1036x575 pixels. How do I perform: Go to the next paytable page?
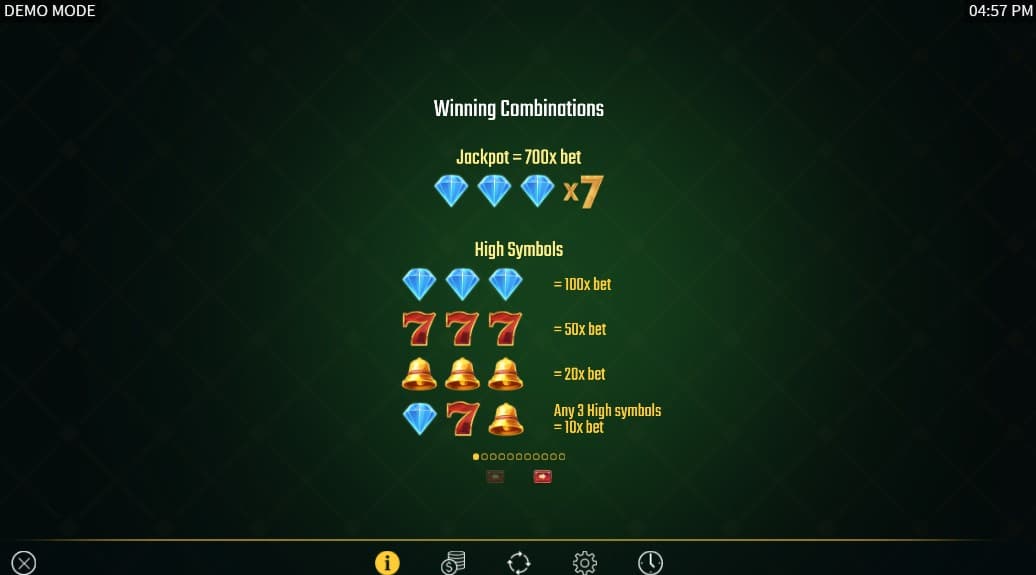(x=542, y=477)
